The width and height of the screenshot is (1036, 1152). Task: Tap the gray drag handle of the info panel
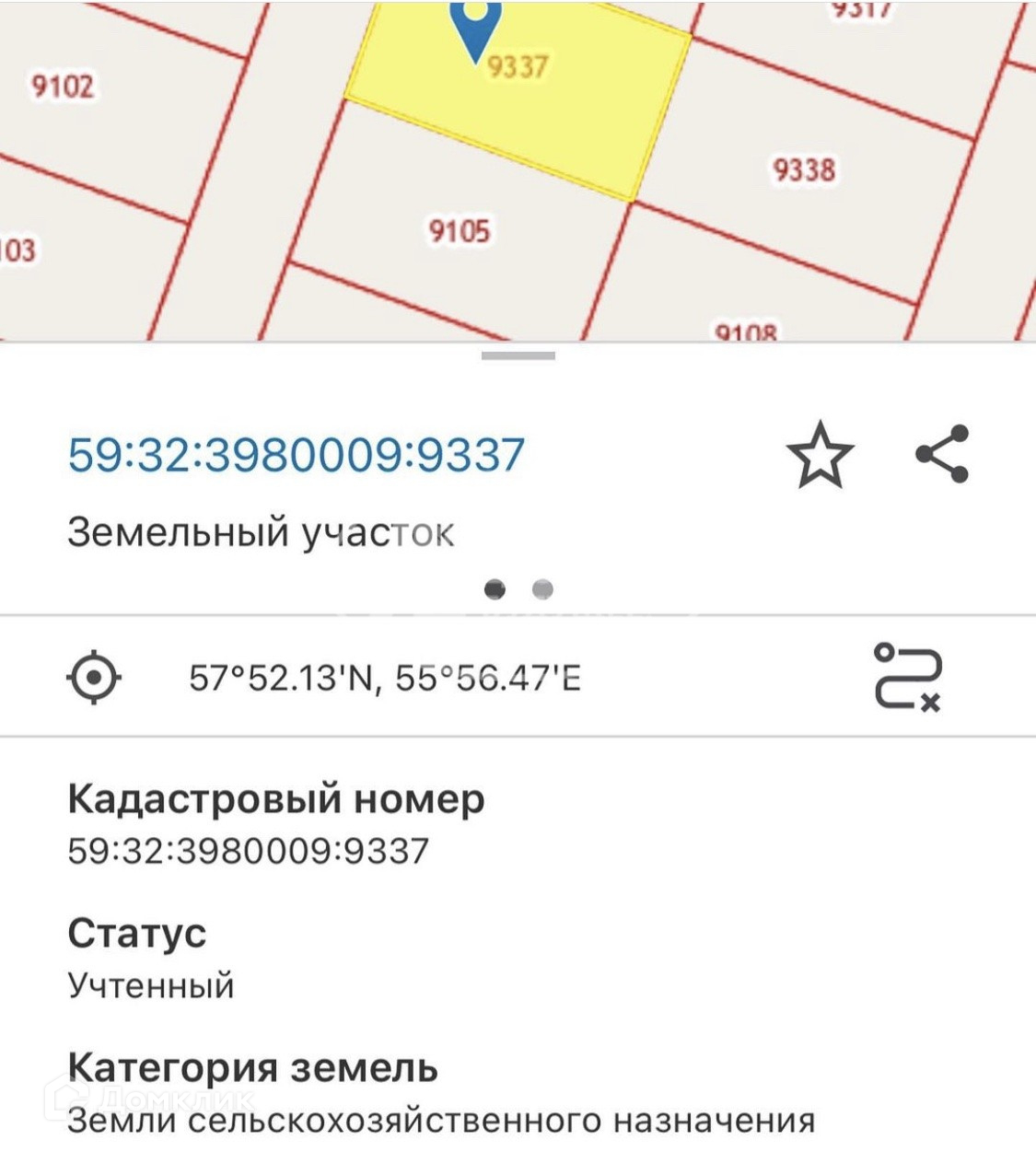[x=518, y=355]
